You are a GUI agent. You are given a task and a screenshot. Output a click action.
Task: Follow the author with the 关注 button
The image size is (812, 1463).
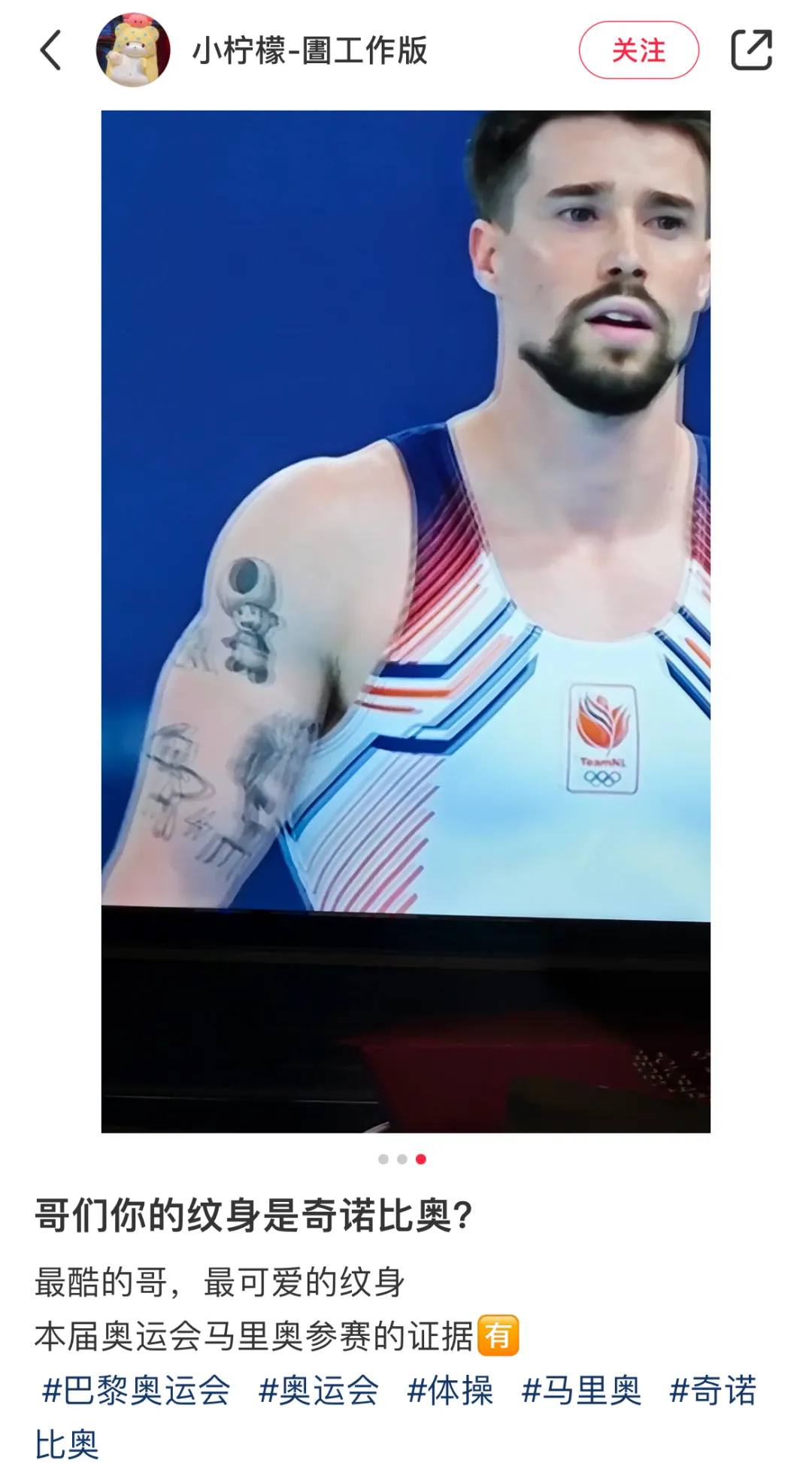[638, 50]
